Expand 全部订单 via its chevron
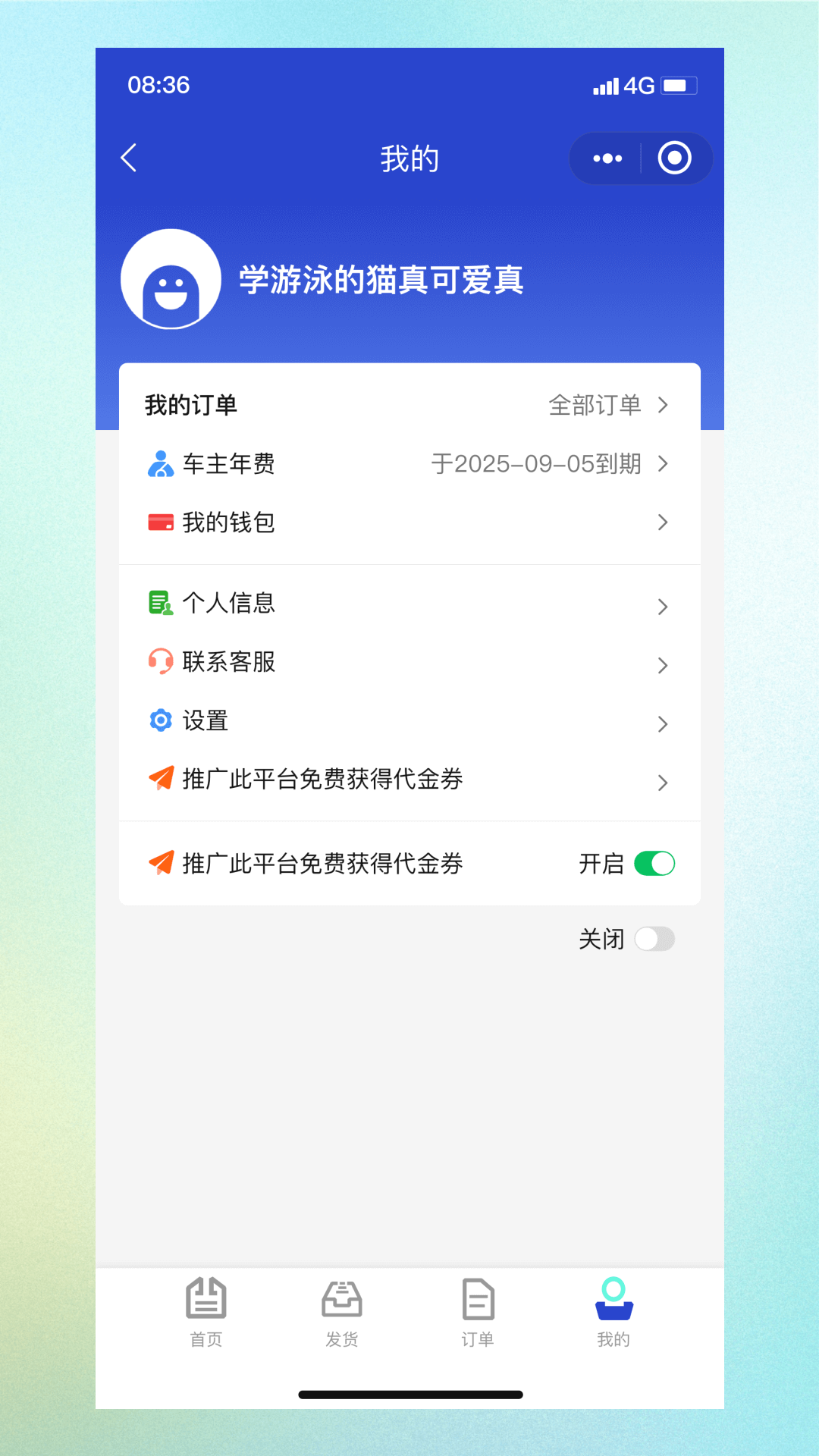 pyautogui.click(x=664, y=406)
